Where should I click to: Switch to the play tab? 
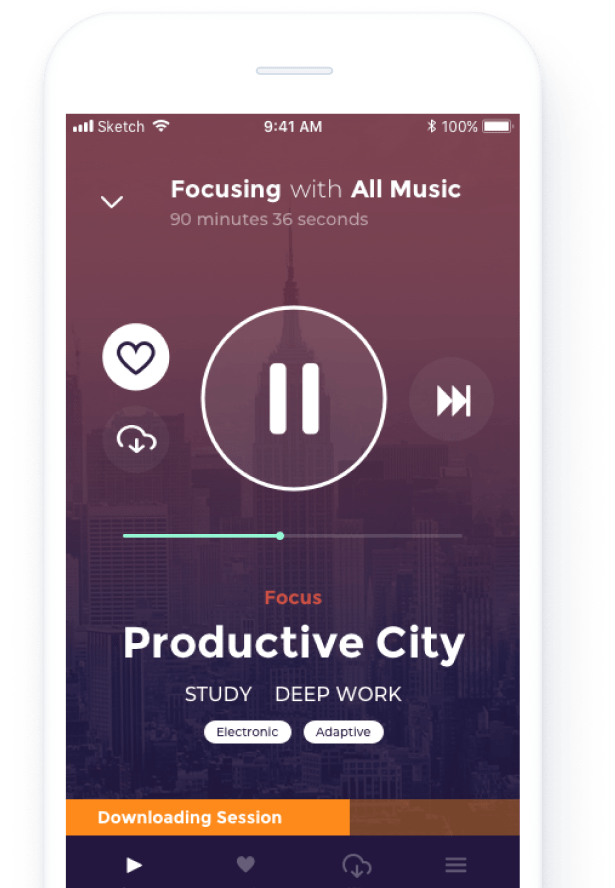tap(133, 865)
